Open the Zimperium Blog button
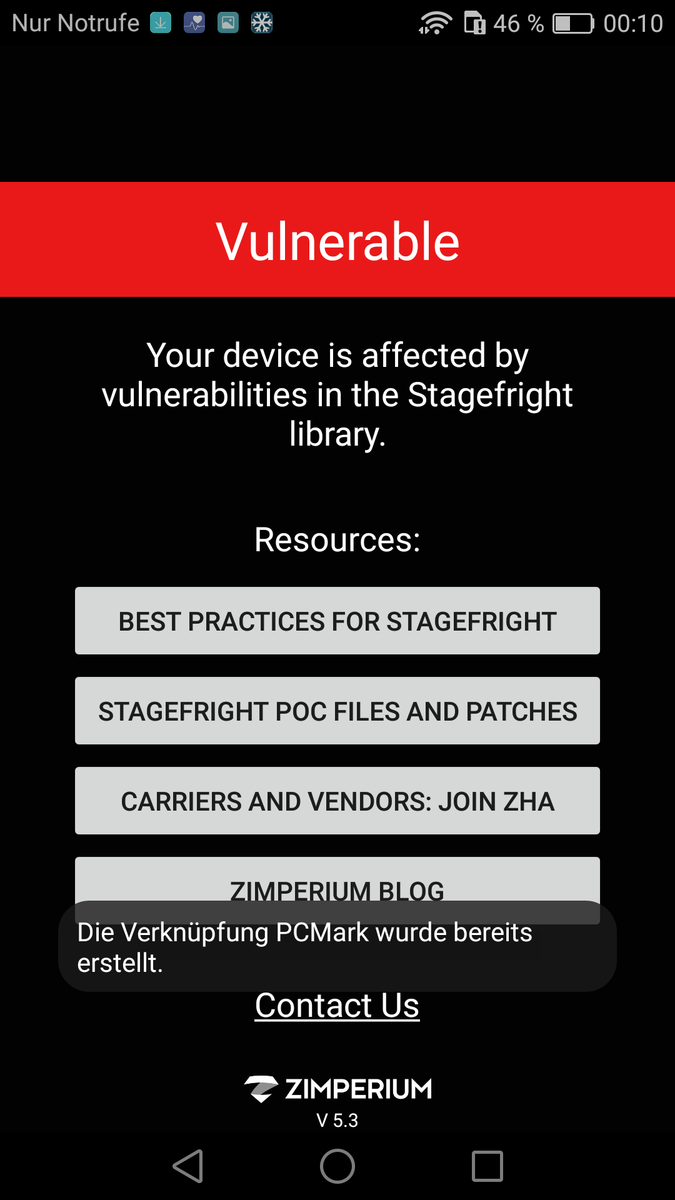 coord(337,879)
